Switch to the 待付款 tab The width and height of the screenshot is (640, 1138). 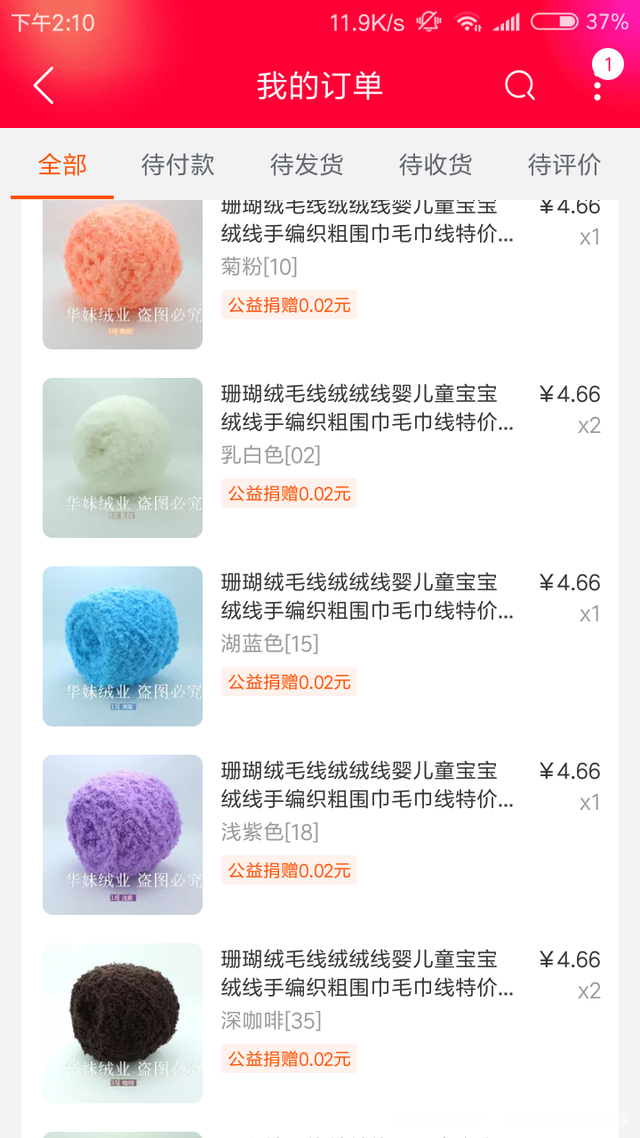tap(178, 165)
